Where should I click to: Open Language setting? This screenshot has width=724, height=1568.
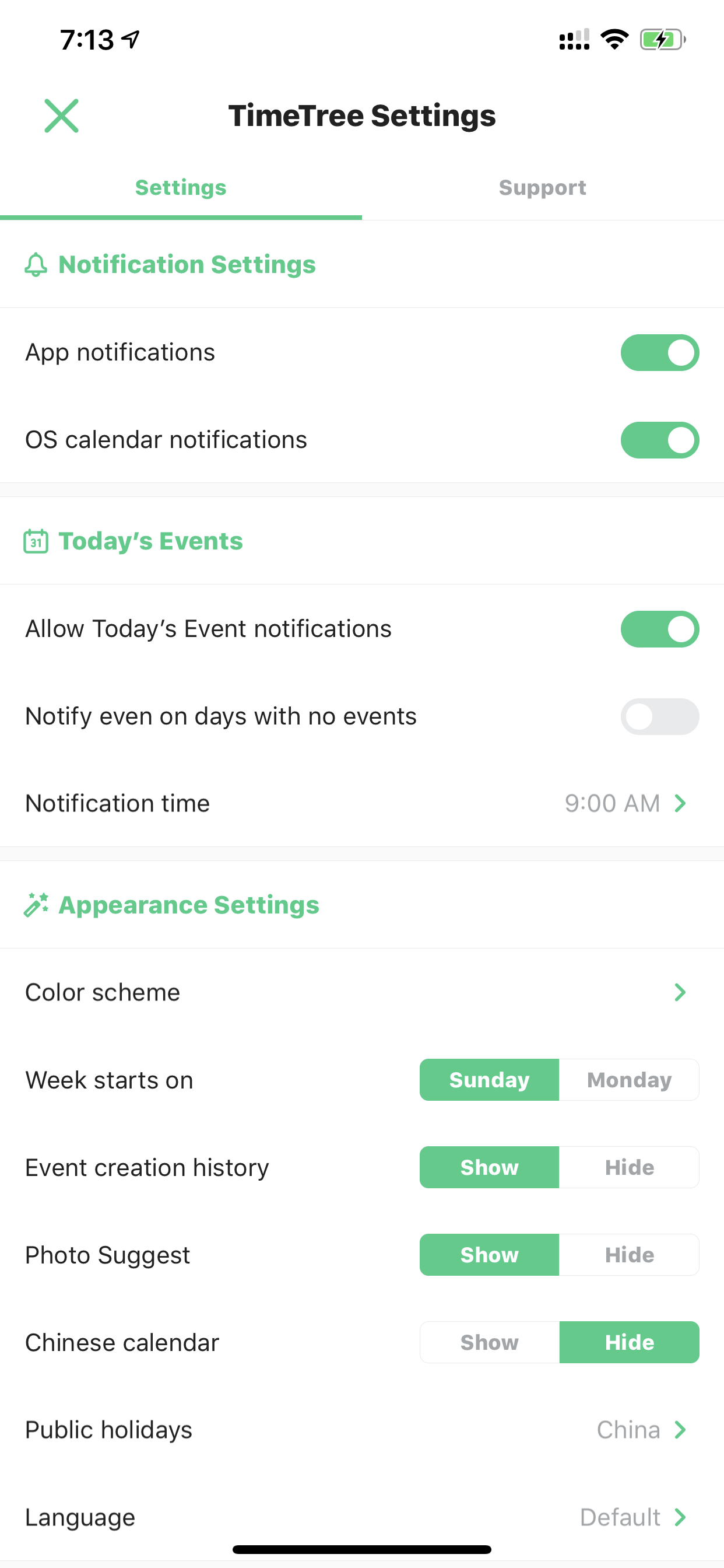pyautogui.click(x=362, y=1517)
